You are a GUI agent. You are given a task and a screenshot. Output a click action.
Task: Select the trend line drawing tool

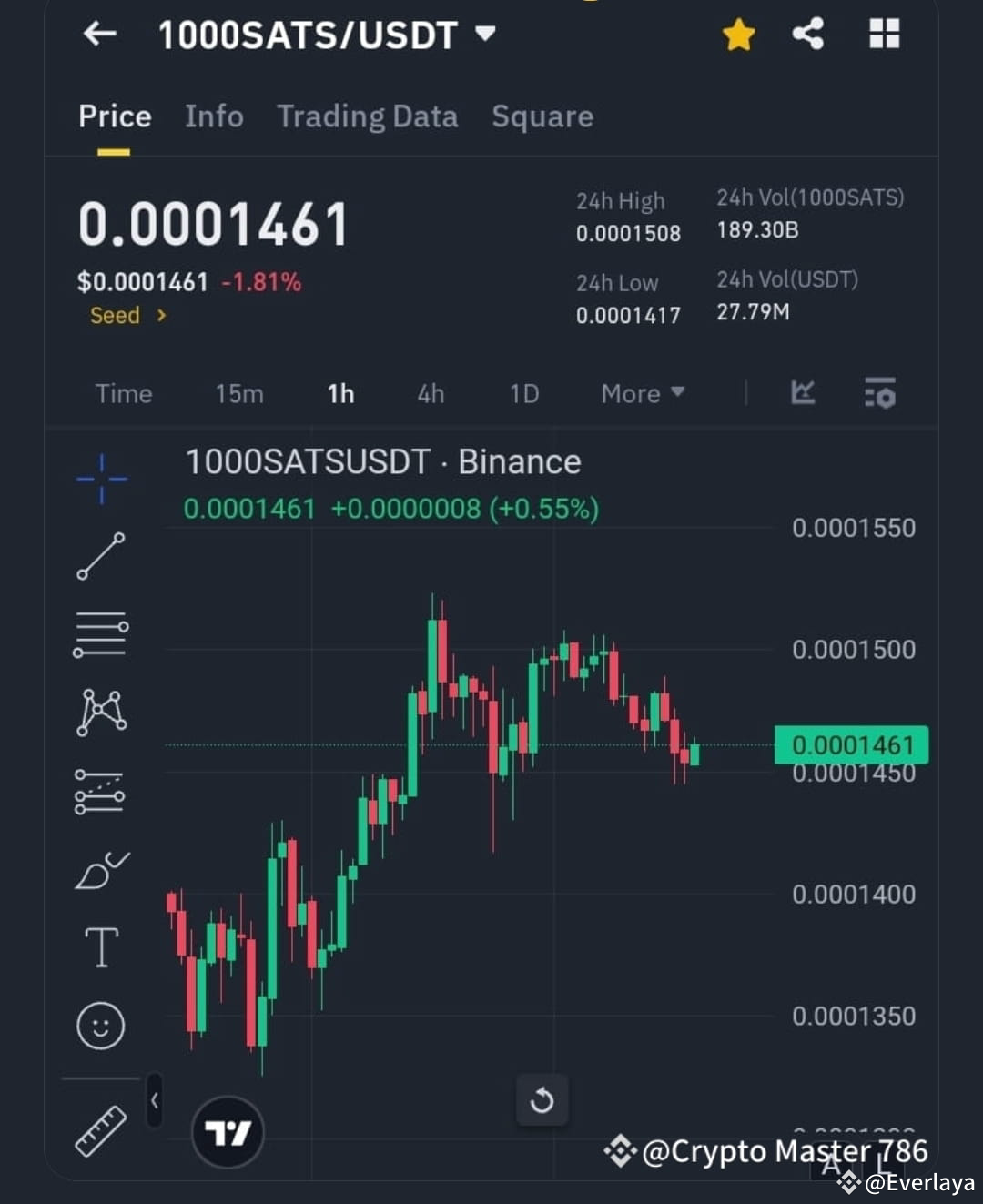tap(100, 555)
